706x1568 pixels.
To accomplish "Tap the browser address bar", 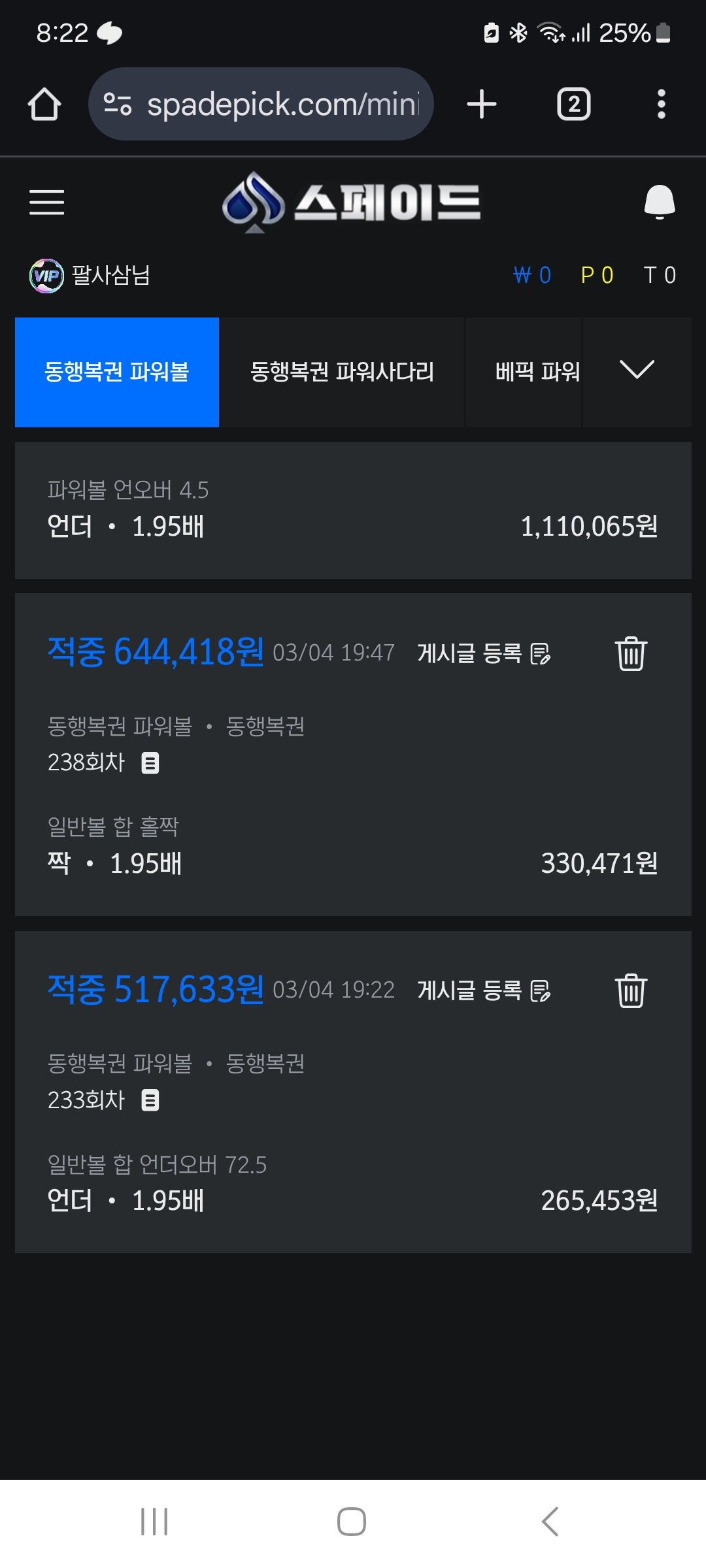I will [261, 104].
